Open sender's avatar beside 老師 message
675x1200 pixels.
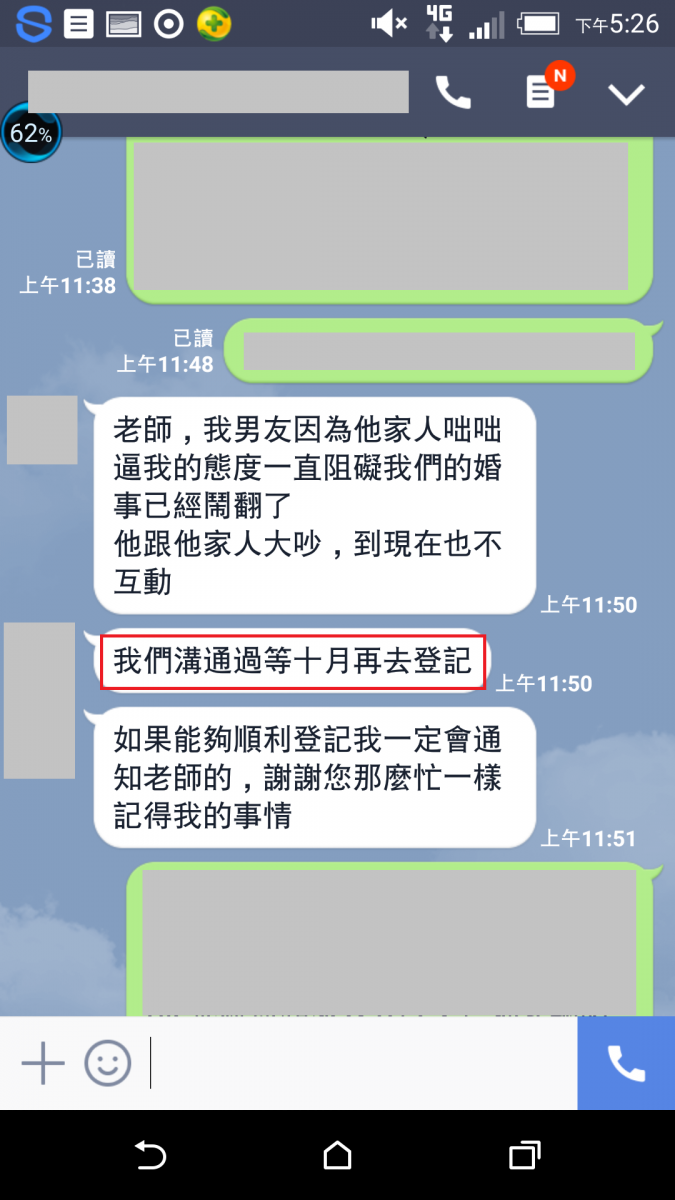pos(42,430)
